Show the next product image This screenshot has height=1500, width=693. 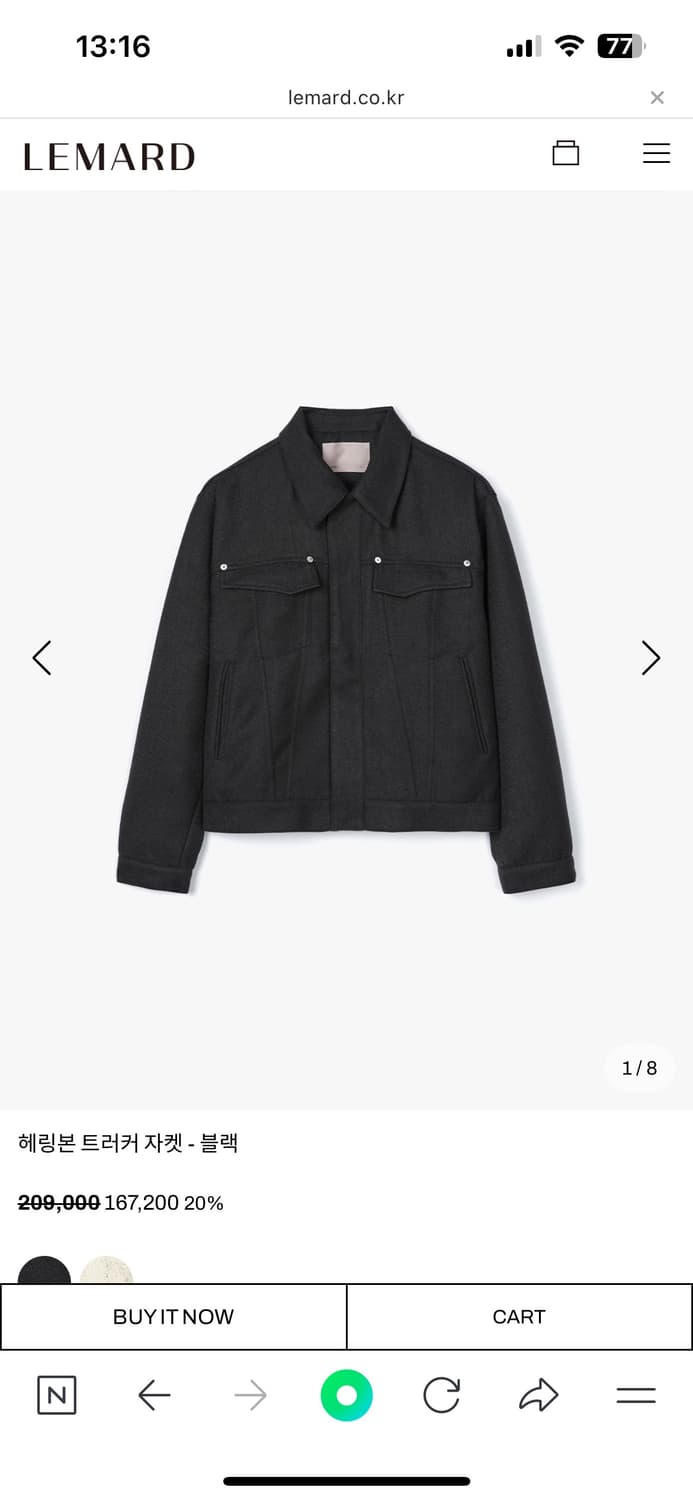click(x=651, y=658)
